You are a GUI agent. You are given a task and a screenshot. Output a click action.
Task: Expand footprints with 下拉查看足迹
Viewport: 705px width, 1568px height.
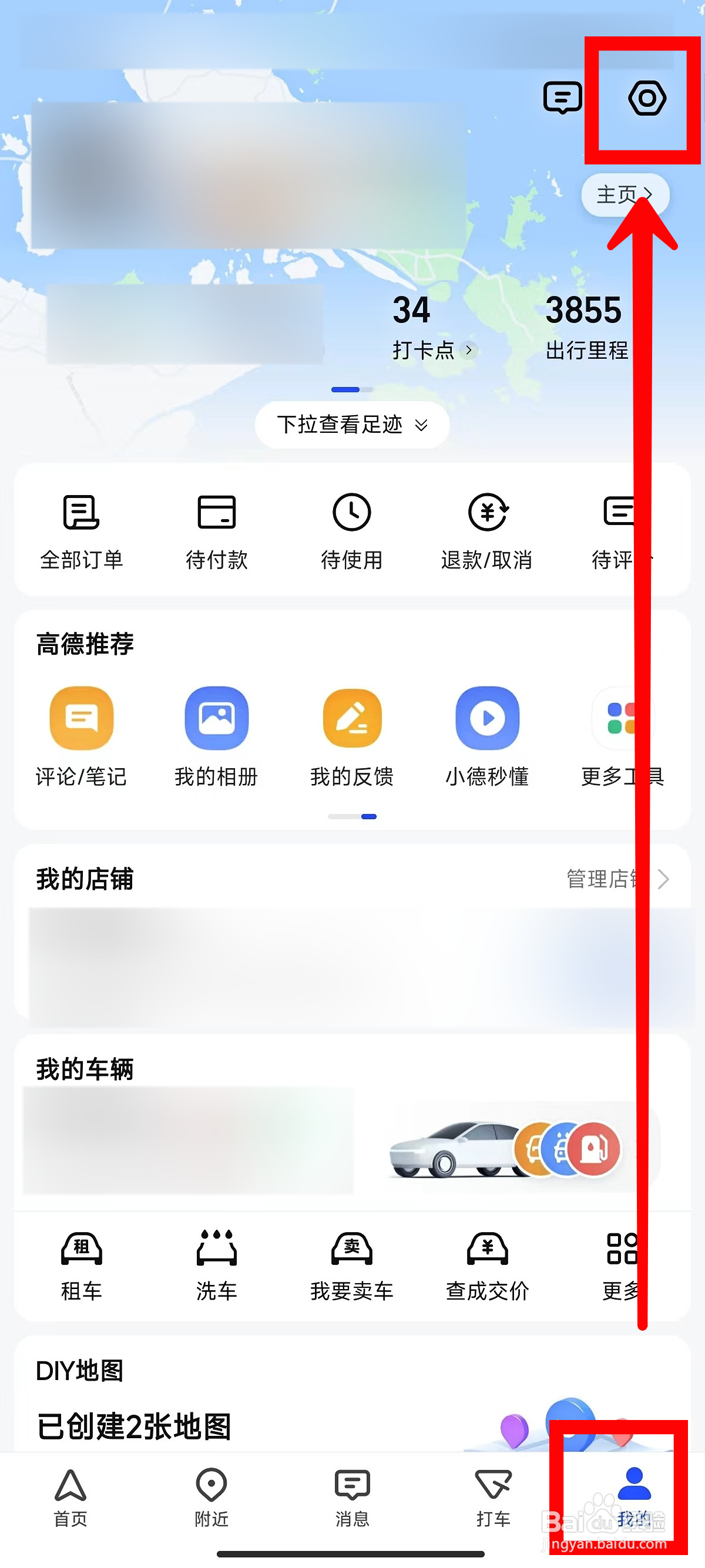352,425
